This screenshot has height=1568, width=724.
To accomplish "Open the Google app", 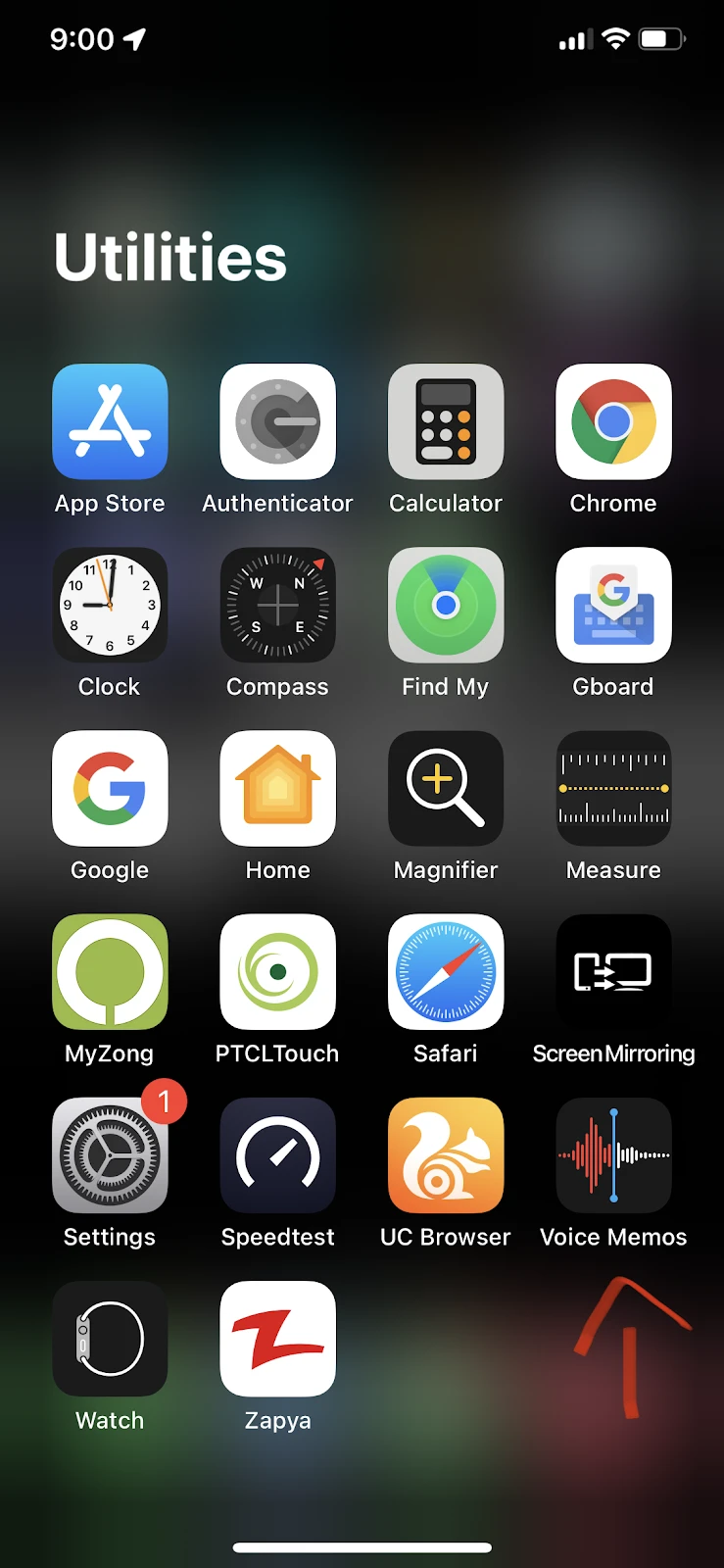I will pos(110,788).
